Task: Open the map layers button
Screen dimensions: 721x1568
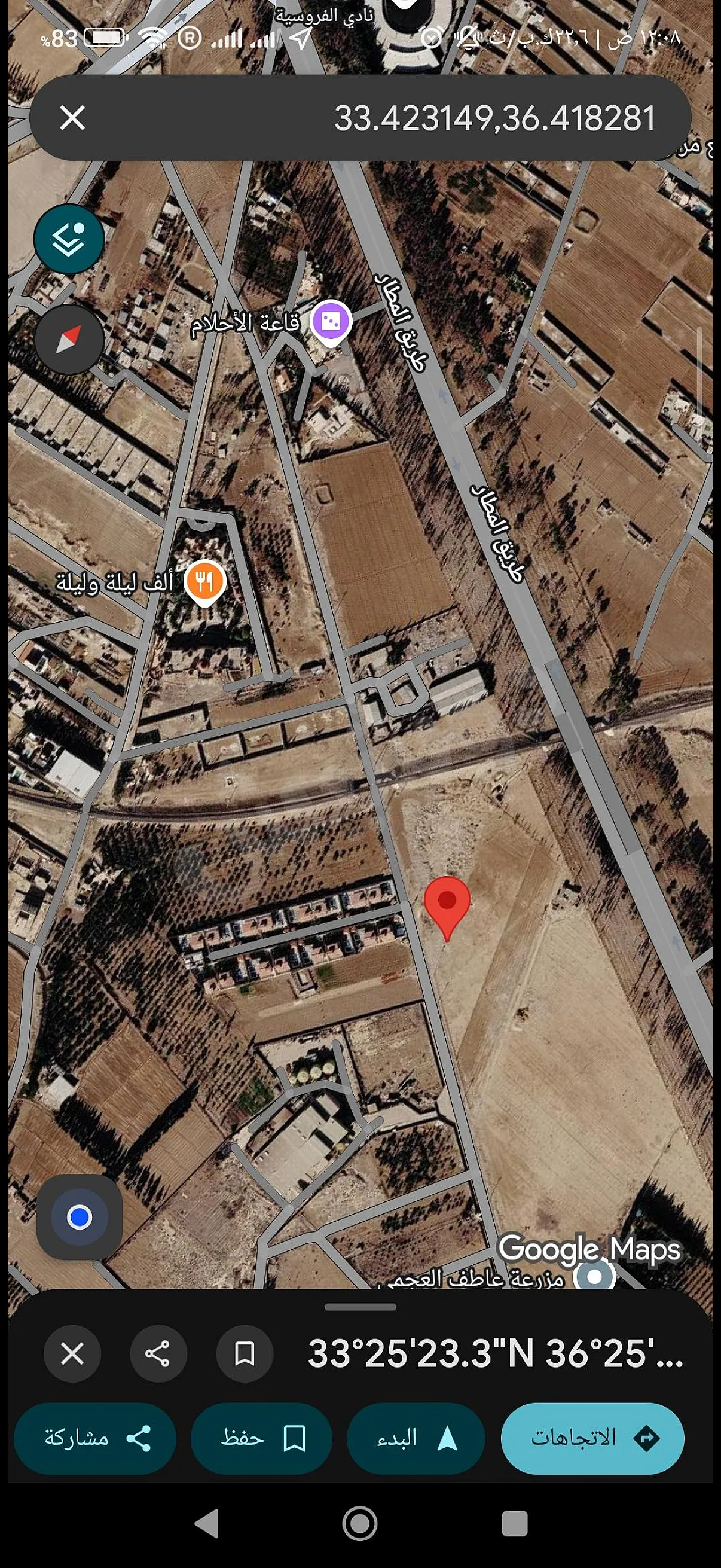Action: [69, 239]
